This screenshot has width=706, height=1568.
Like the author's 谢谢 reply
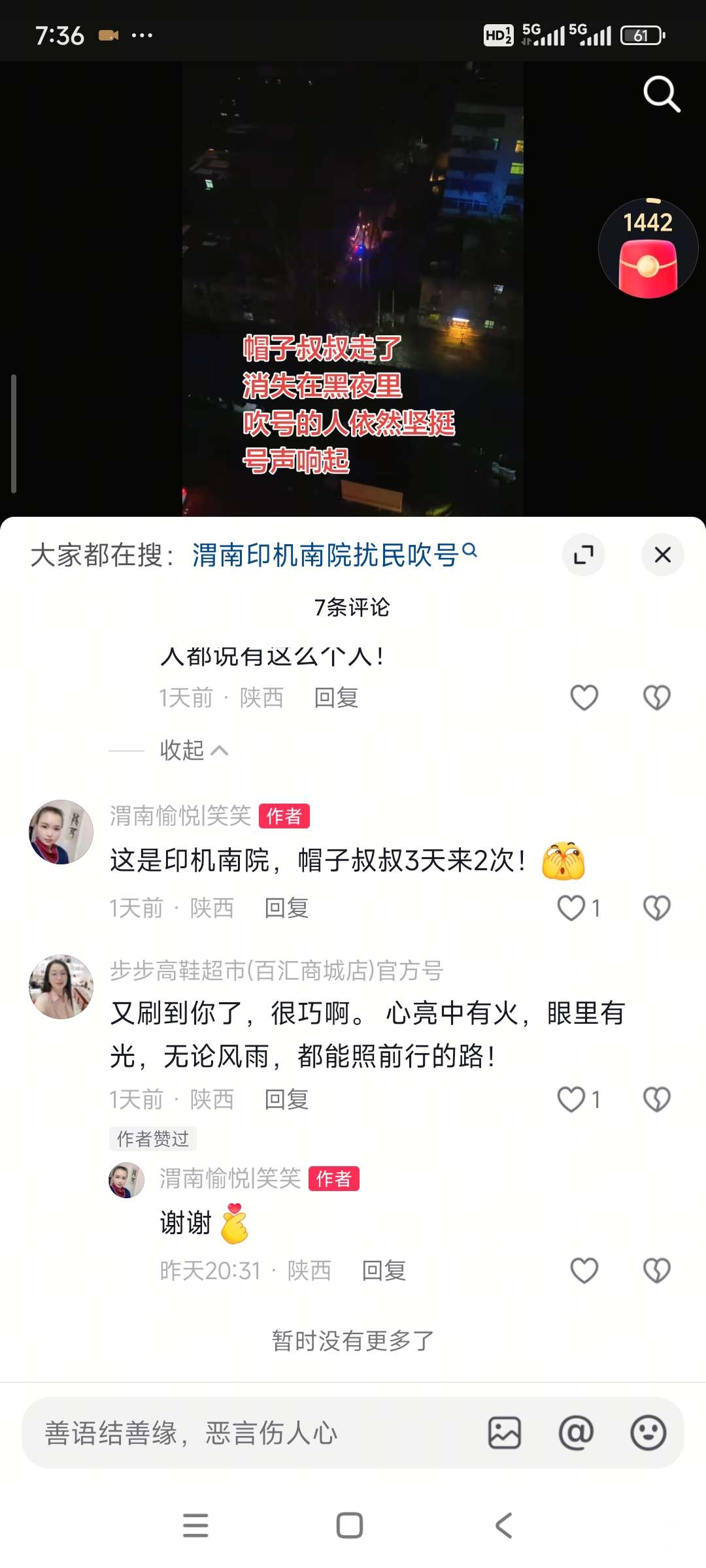point(584,1271)
